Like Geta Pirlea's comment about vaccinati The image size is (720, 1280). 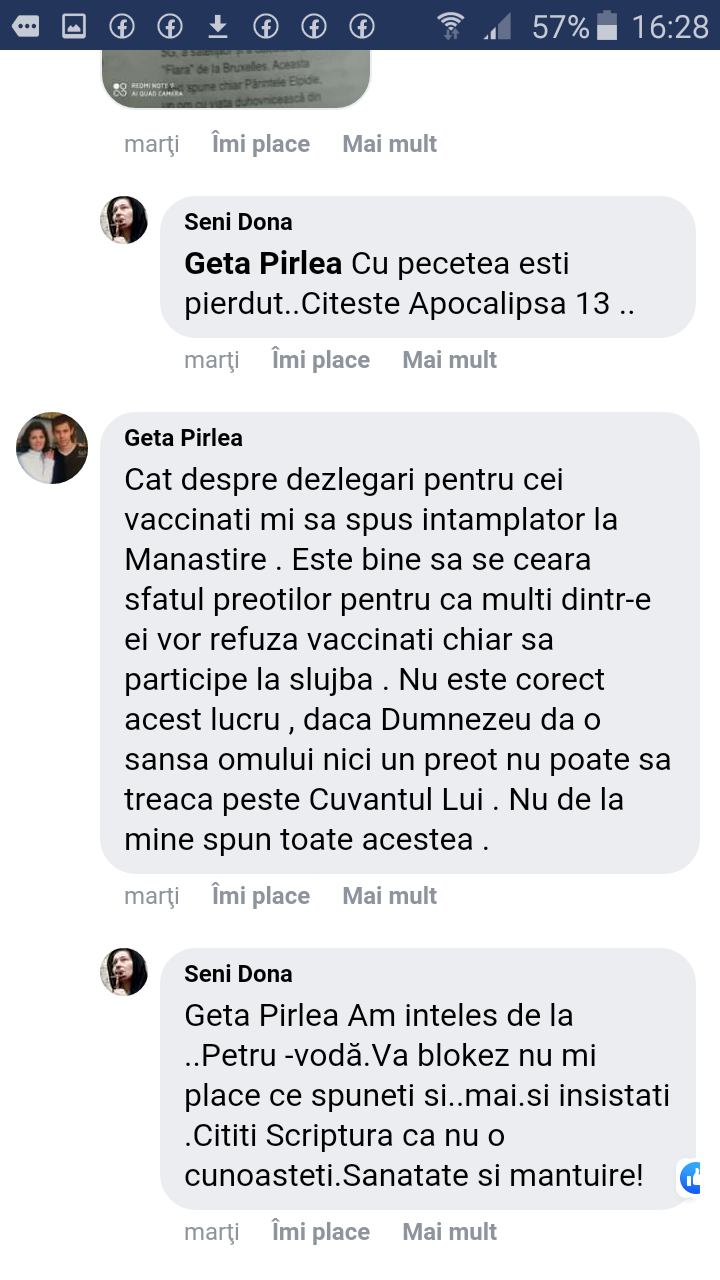tap(261, 896)
